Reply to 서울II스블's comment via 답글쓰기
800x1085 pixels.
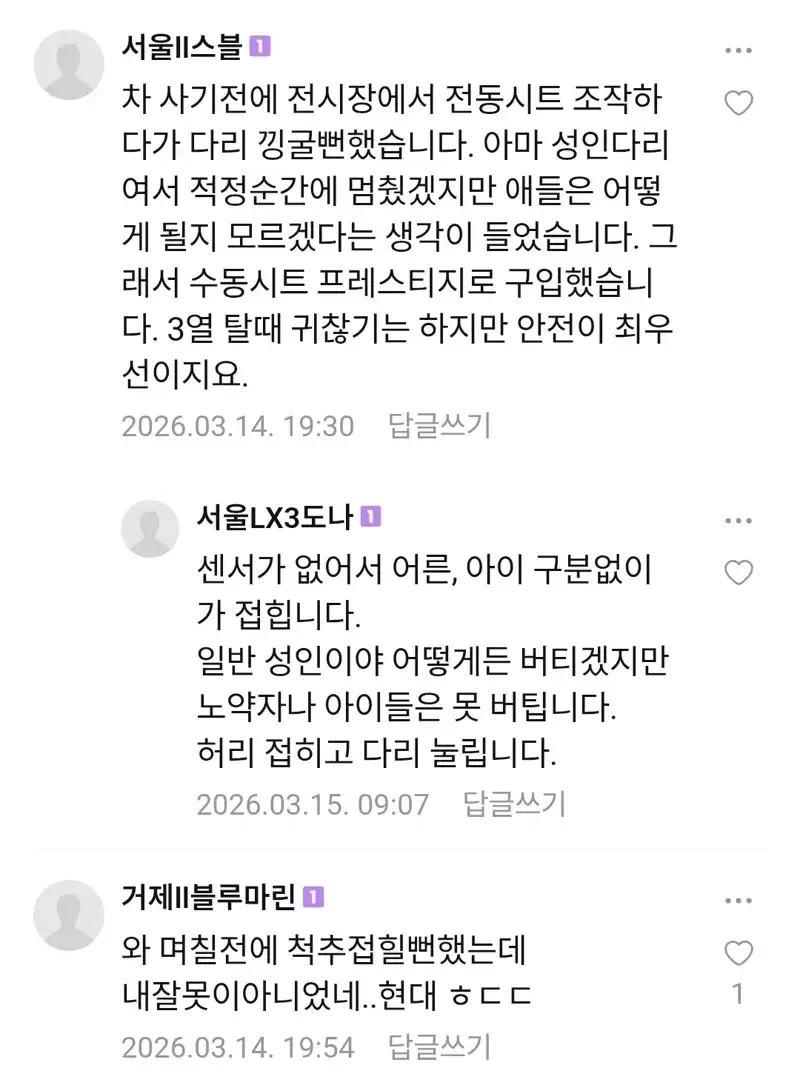tap(440, 426)
